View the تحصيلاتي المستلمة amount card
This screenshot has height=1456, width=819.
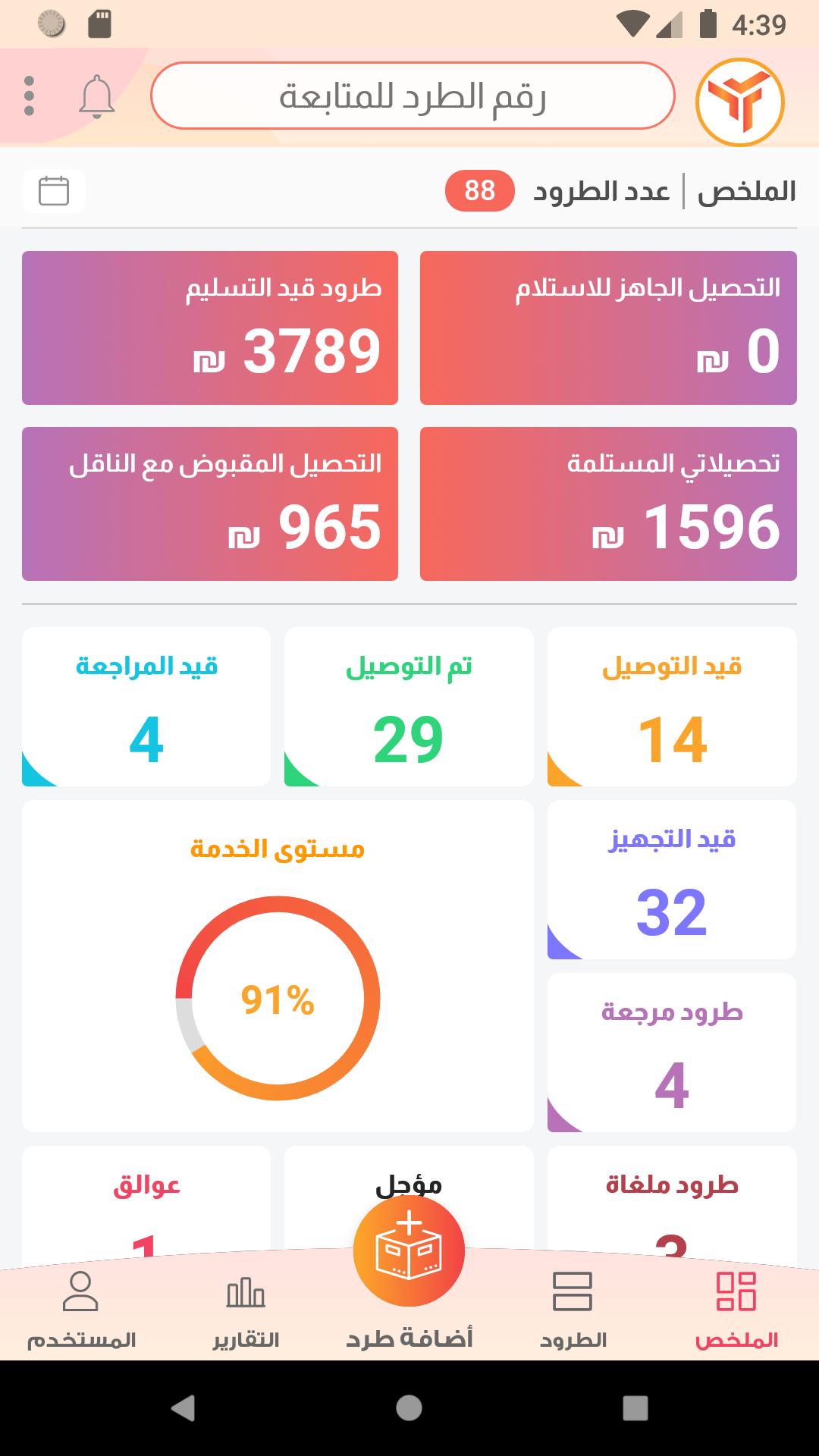click(608, 504)
